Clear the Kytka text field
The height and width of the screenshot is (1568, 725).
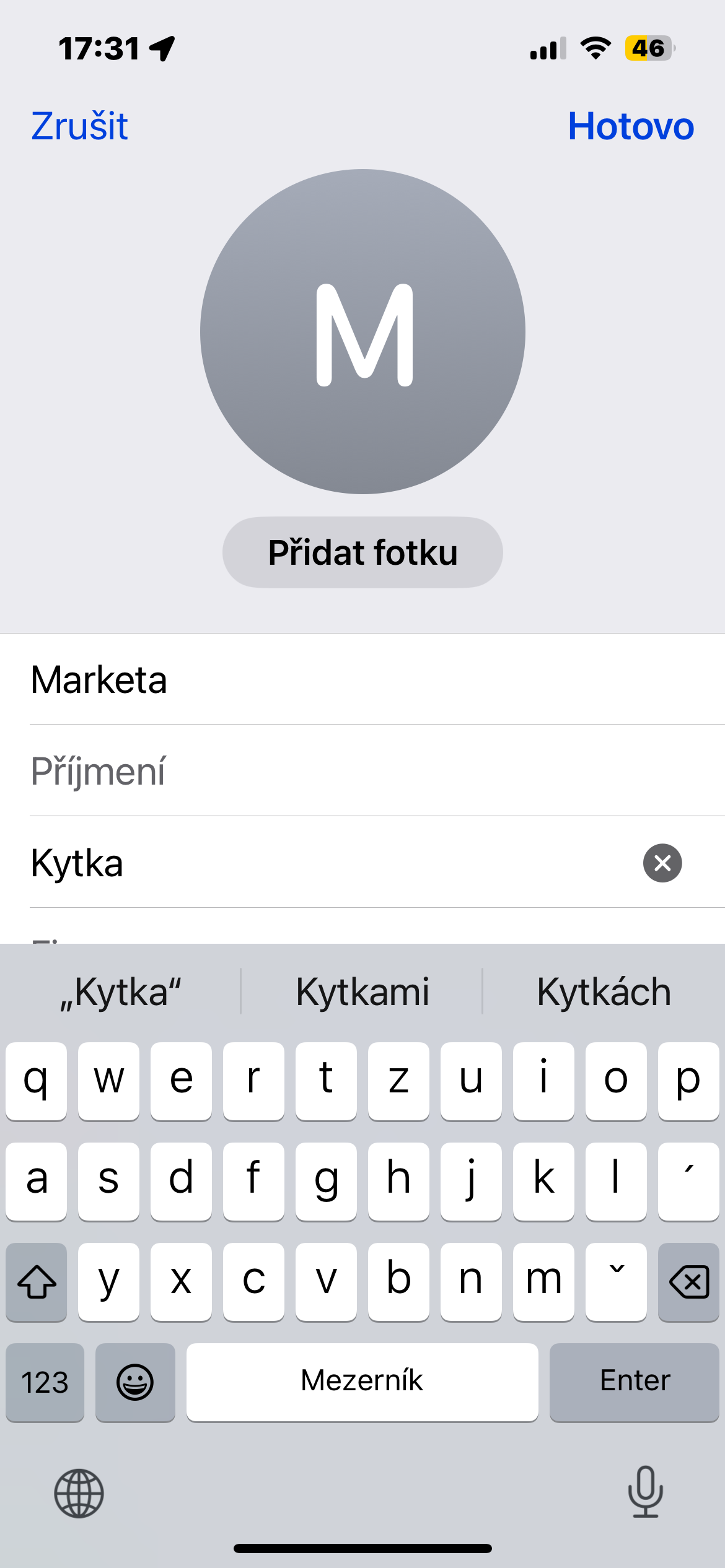662,863
